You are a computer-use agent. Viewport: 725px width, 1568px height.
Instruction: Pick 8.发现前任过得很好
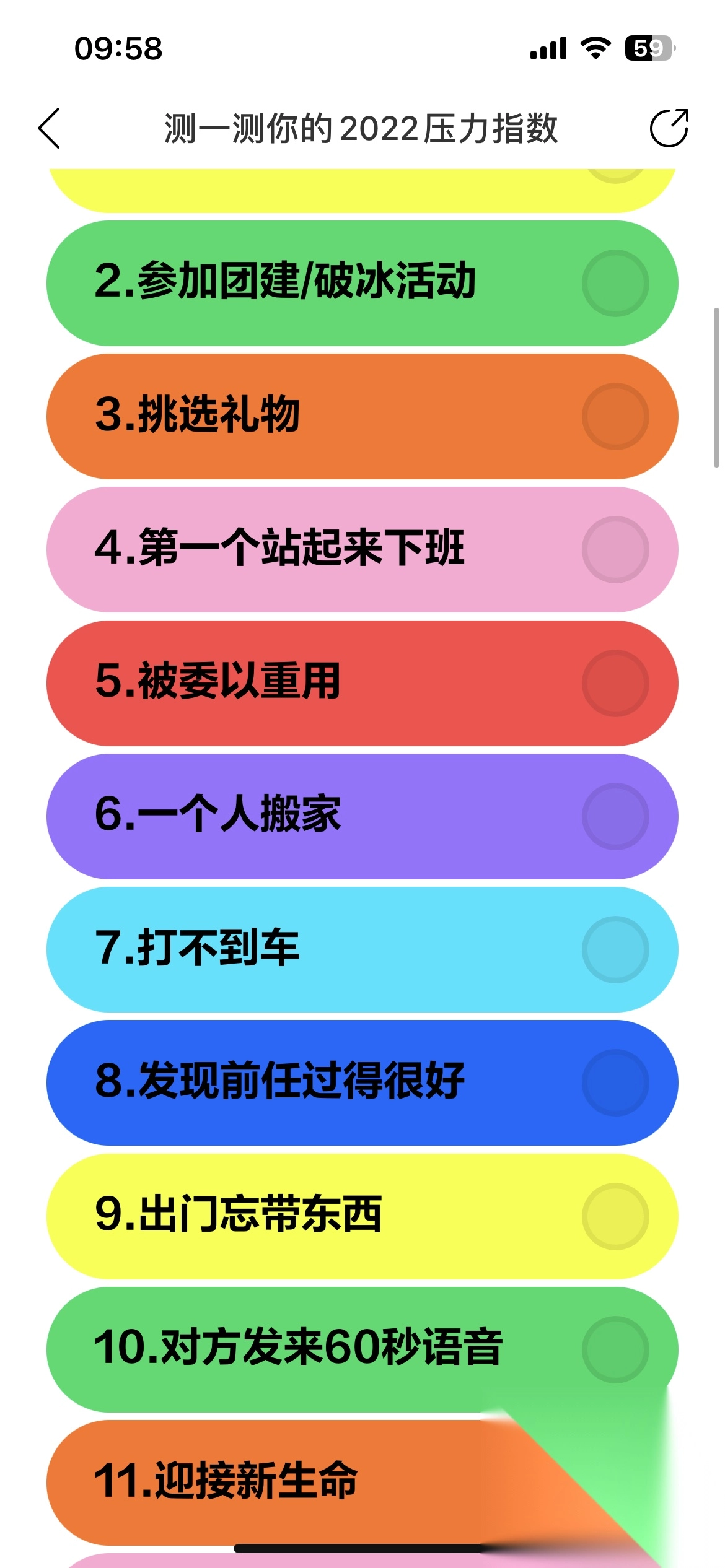point(615,1082)
